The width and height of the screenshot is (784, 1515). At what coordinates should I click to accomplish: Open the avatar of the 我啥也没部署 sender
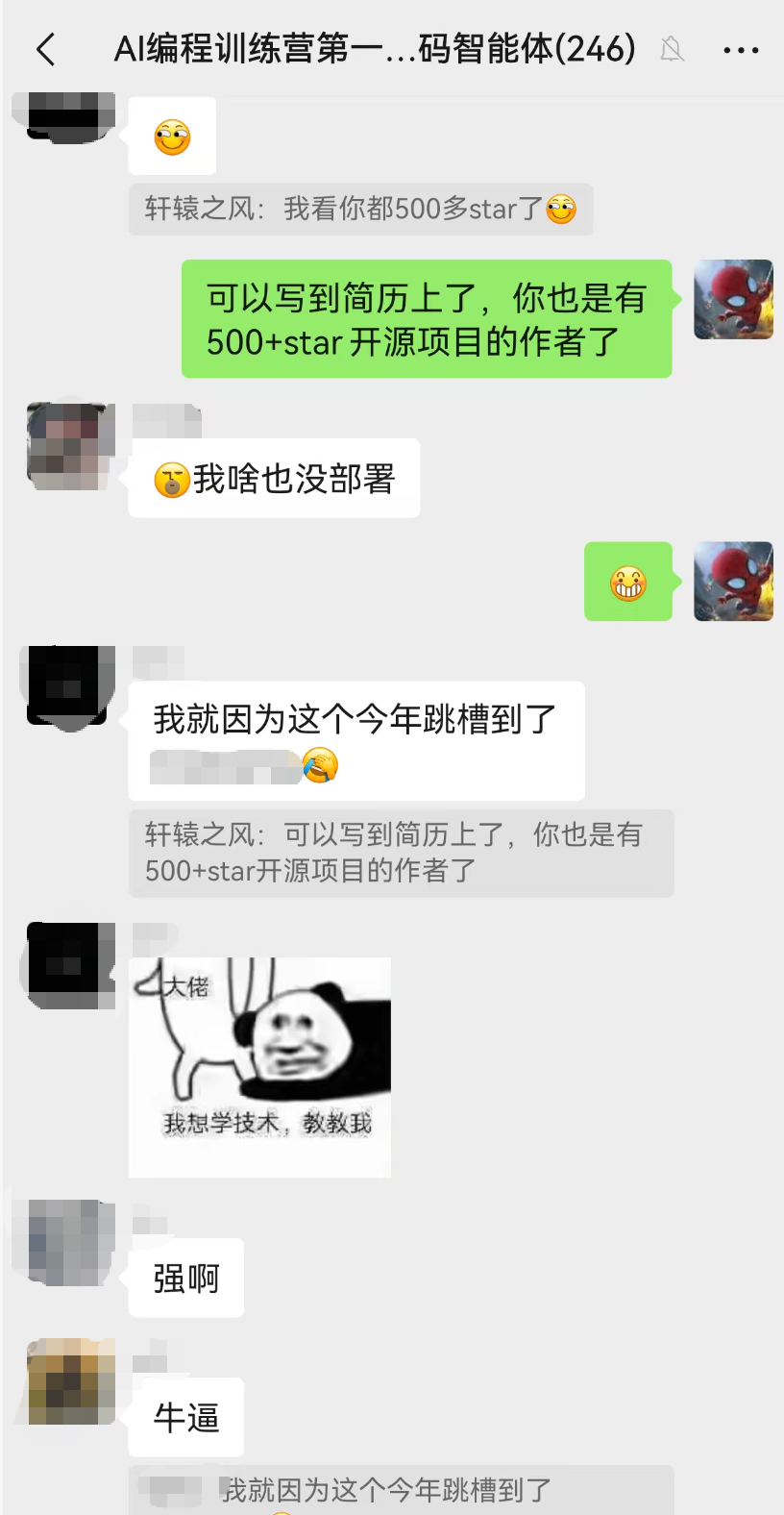tap(67, 446)
